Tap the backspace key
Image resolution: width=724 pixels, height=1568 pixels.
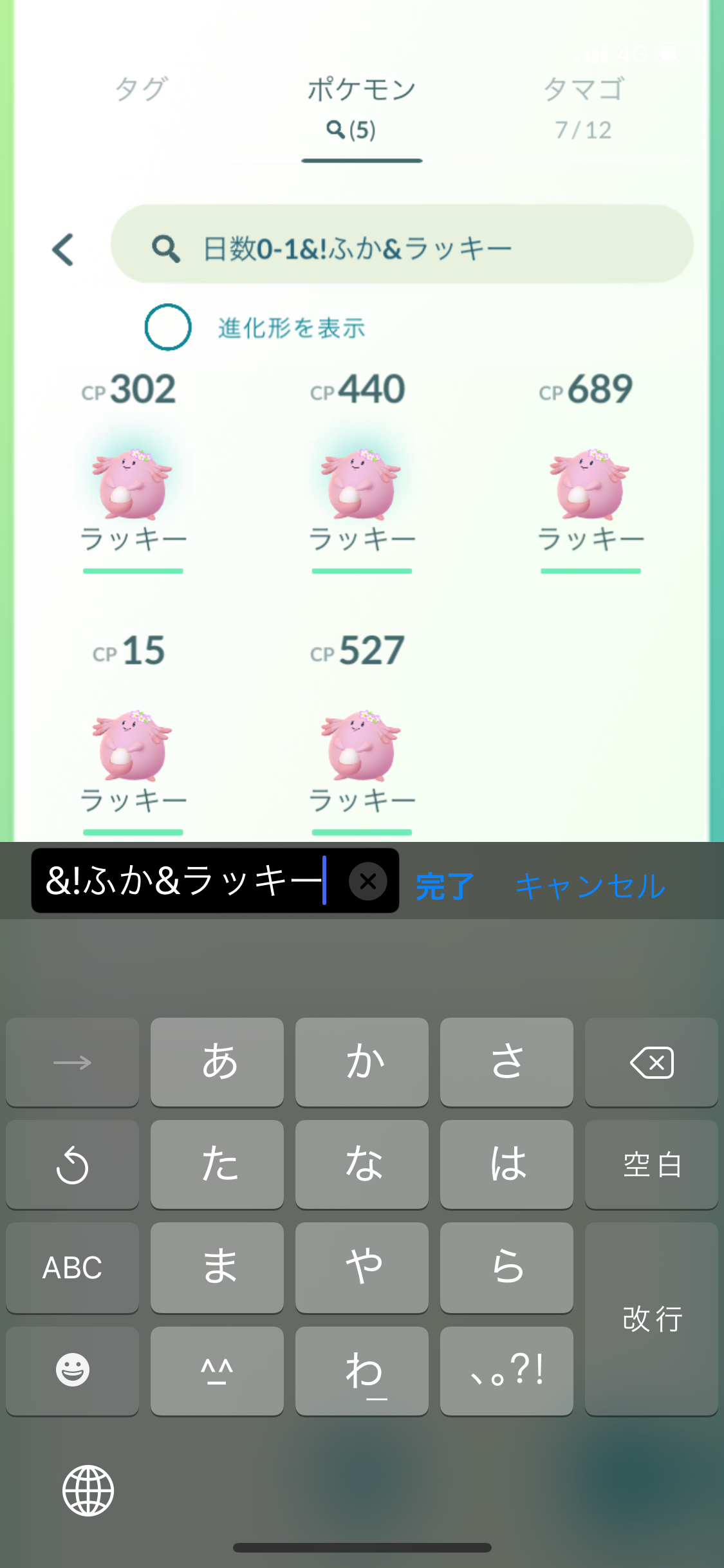tap(651, 1062)
